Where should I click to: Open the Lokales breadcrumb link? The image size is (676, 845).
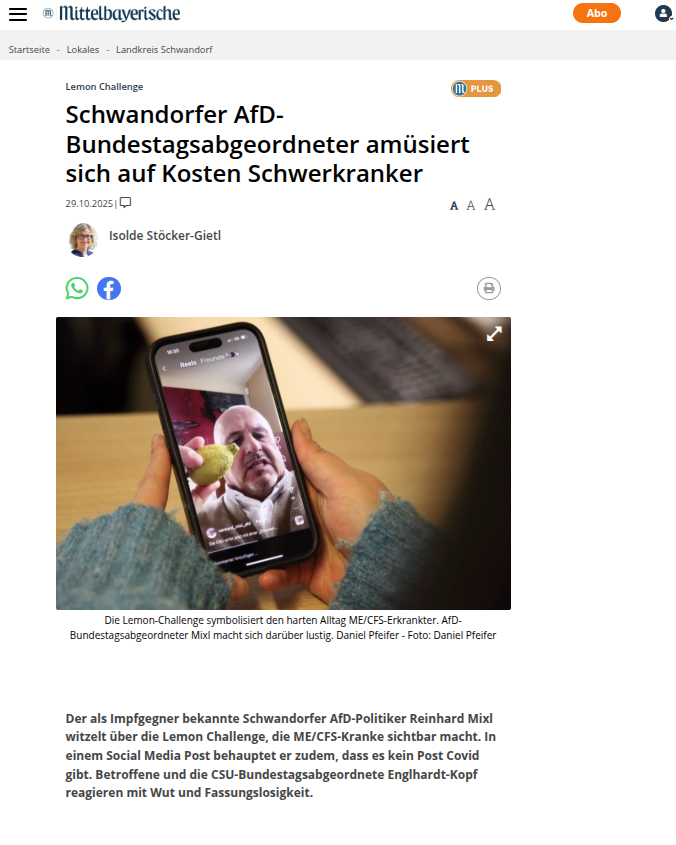(83, 49)
